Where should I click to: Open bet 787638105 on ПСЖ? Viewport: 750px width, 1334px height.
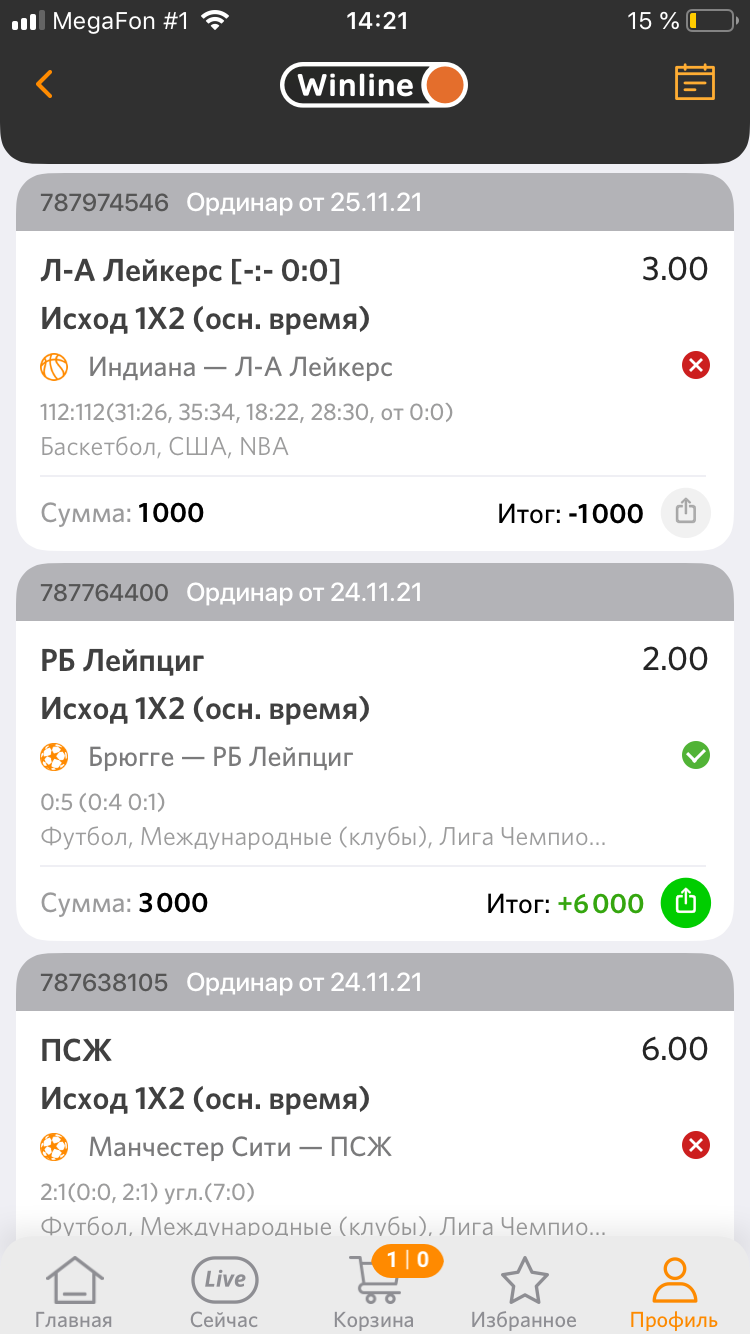click(x=374, y=1120)
